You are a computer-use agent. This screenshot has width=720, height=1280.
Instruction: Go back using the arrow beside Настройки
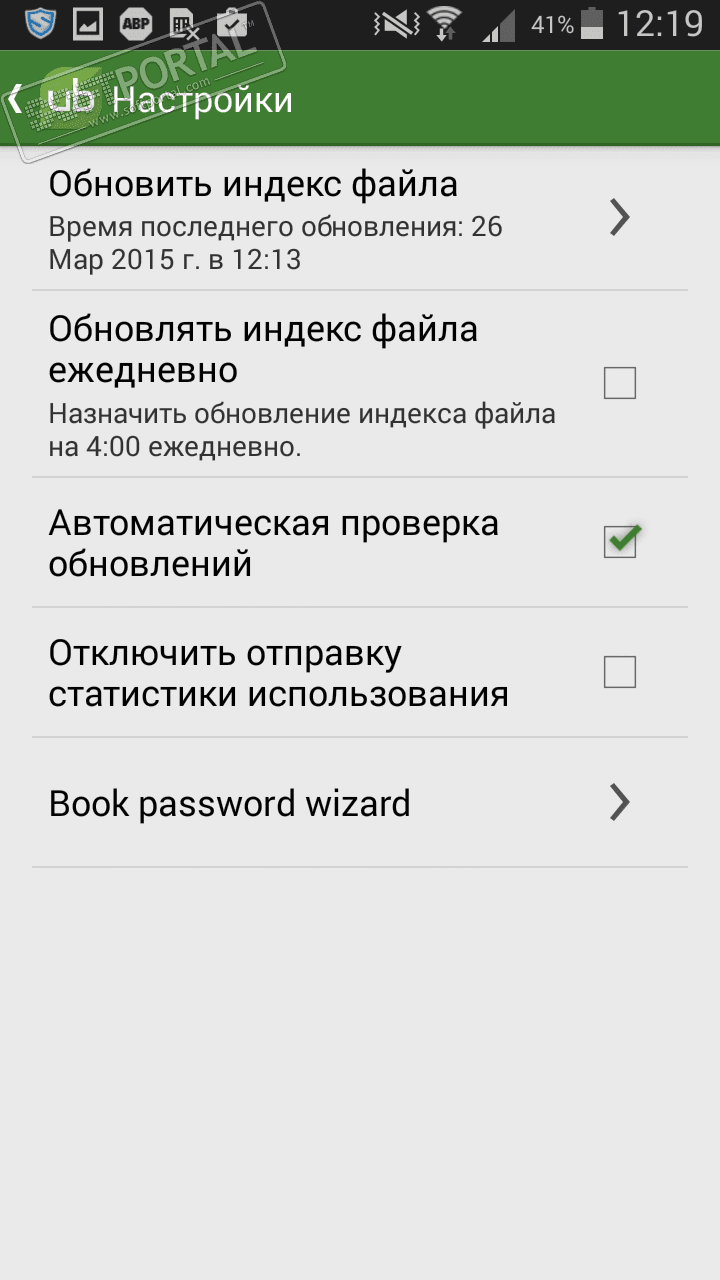tap(18, 99)
